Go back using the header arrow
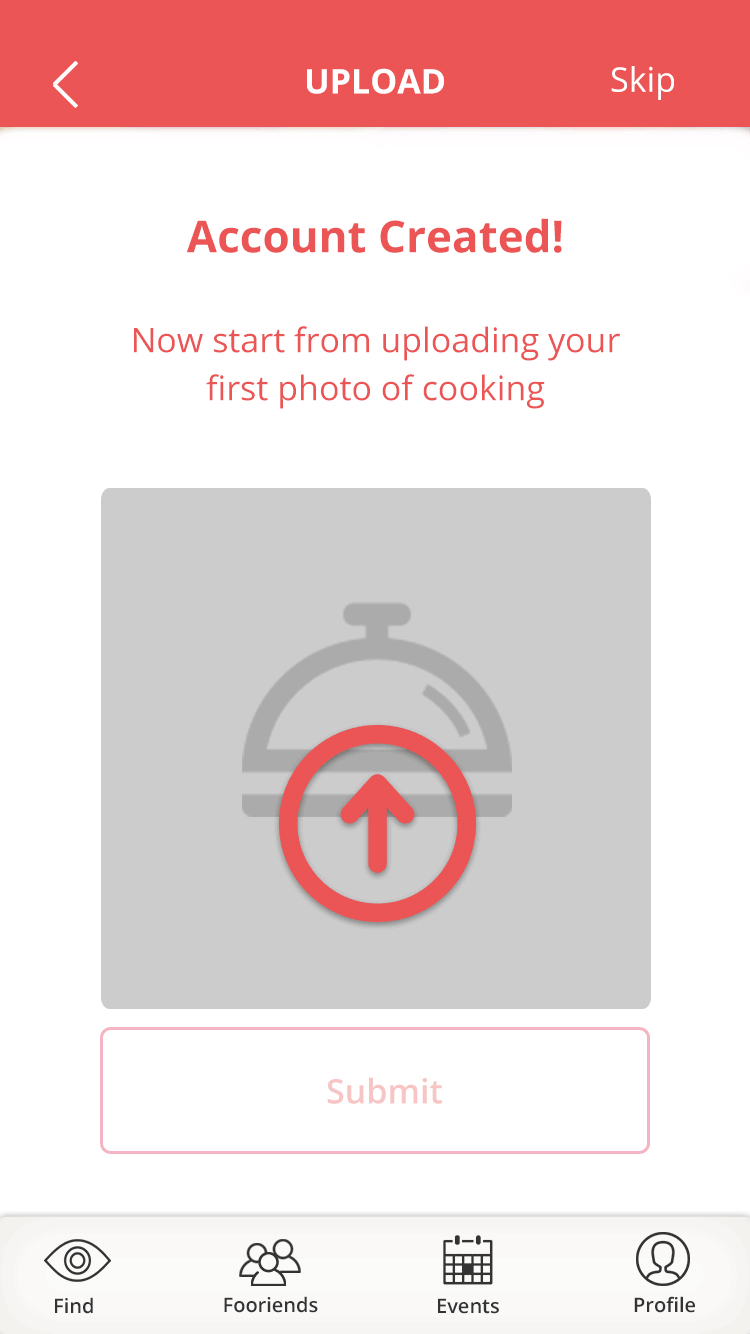The width and height of the screenshot is (750, 1334). (66, 84)
